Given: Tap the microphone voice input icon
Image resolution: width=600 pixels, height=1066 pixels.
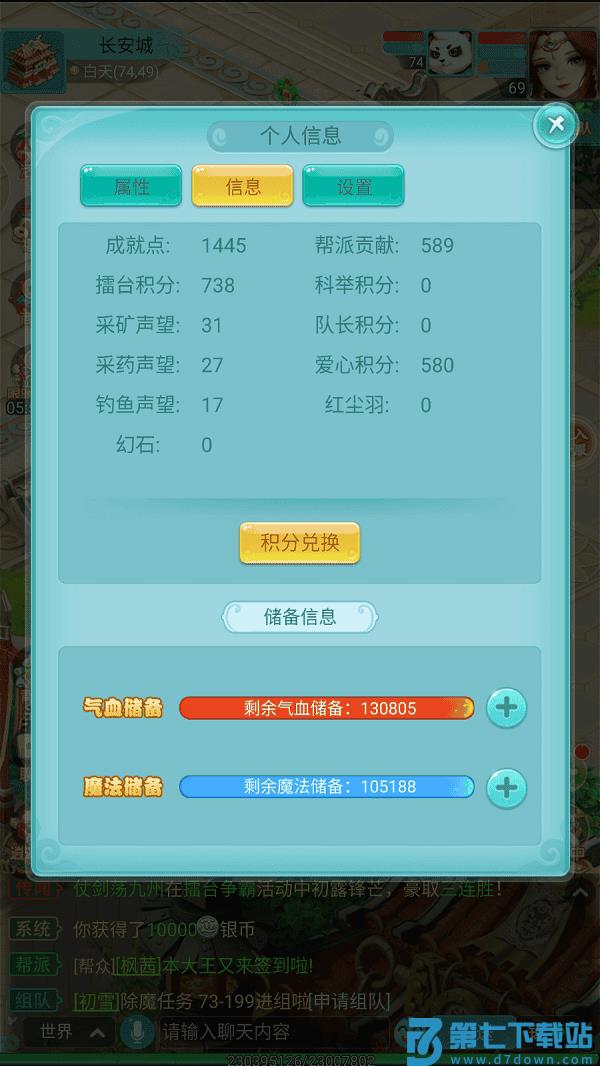Looking at the screenshot, I should coord(133,1031).
